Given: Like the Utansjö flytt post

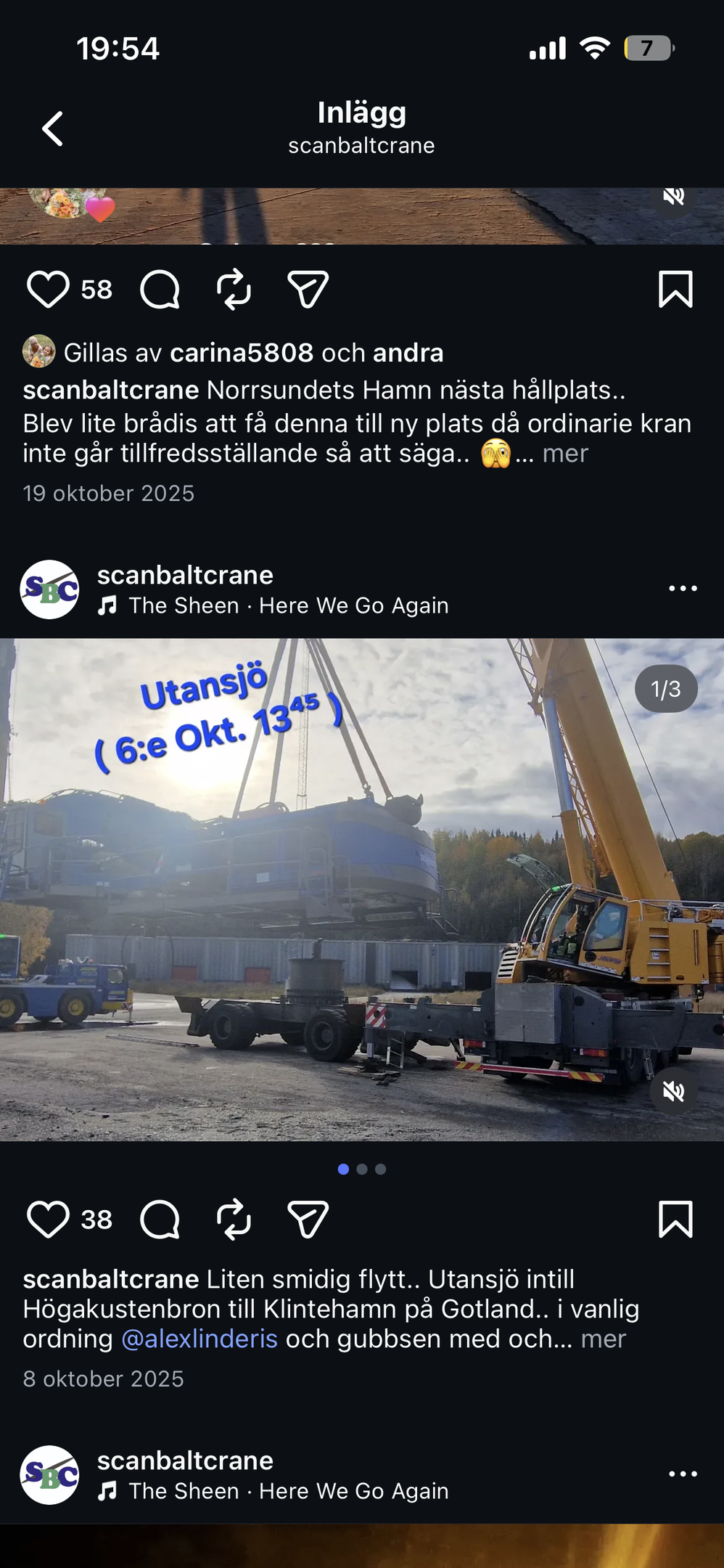Looking at the screenshot, I should tap(48, 1219).
